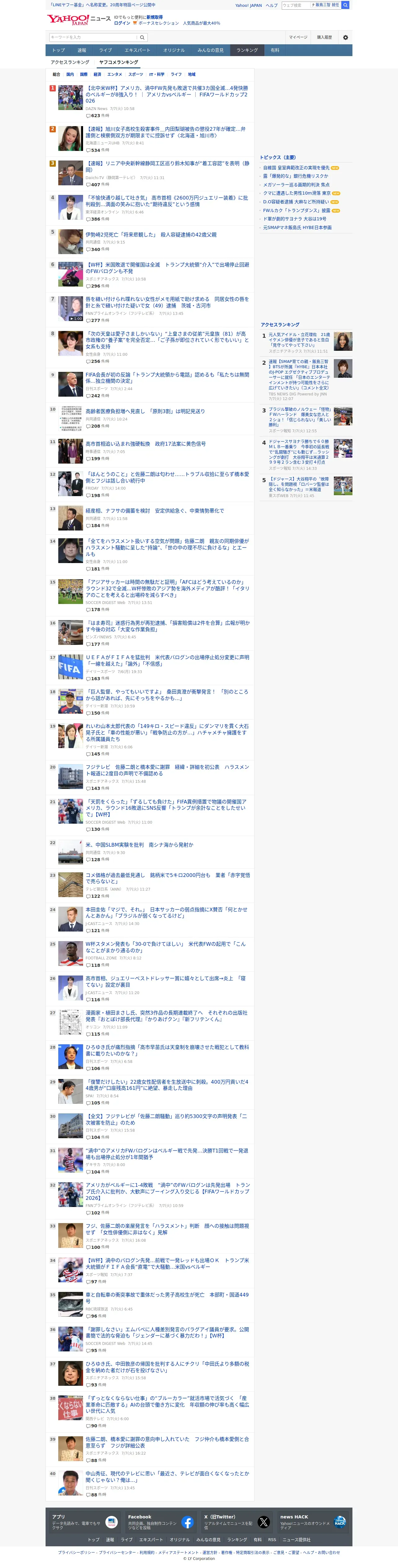Filter ranking by 国内 category
This screenshot has height=1568, width=398.
tap(70, 74)
